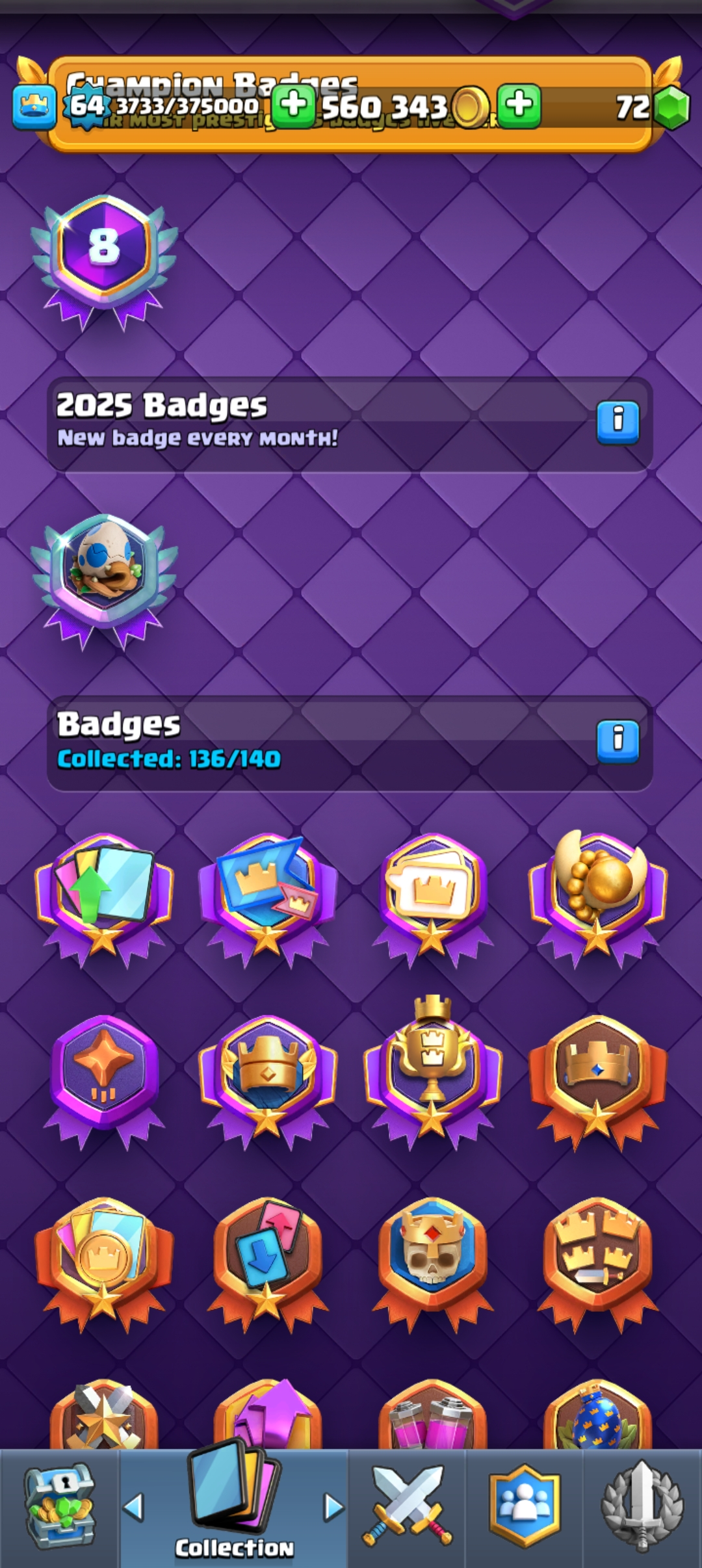Tap the green plus next to experience
Screen dimensions: 702x1568
[x=293, y=105]
